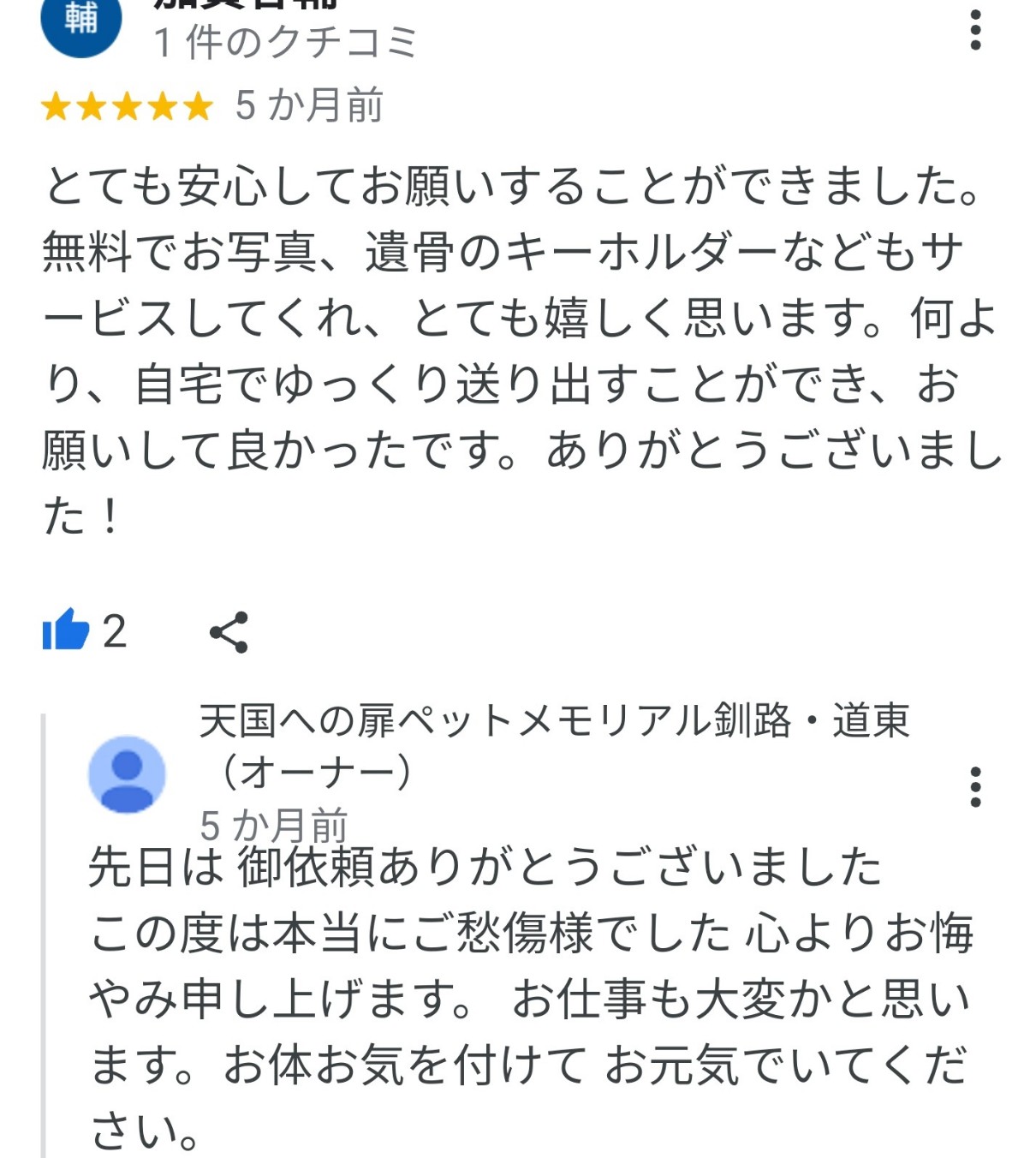
Task: Share this review
Action: click(229, 632)
